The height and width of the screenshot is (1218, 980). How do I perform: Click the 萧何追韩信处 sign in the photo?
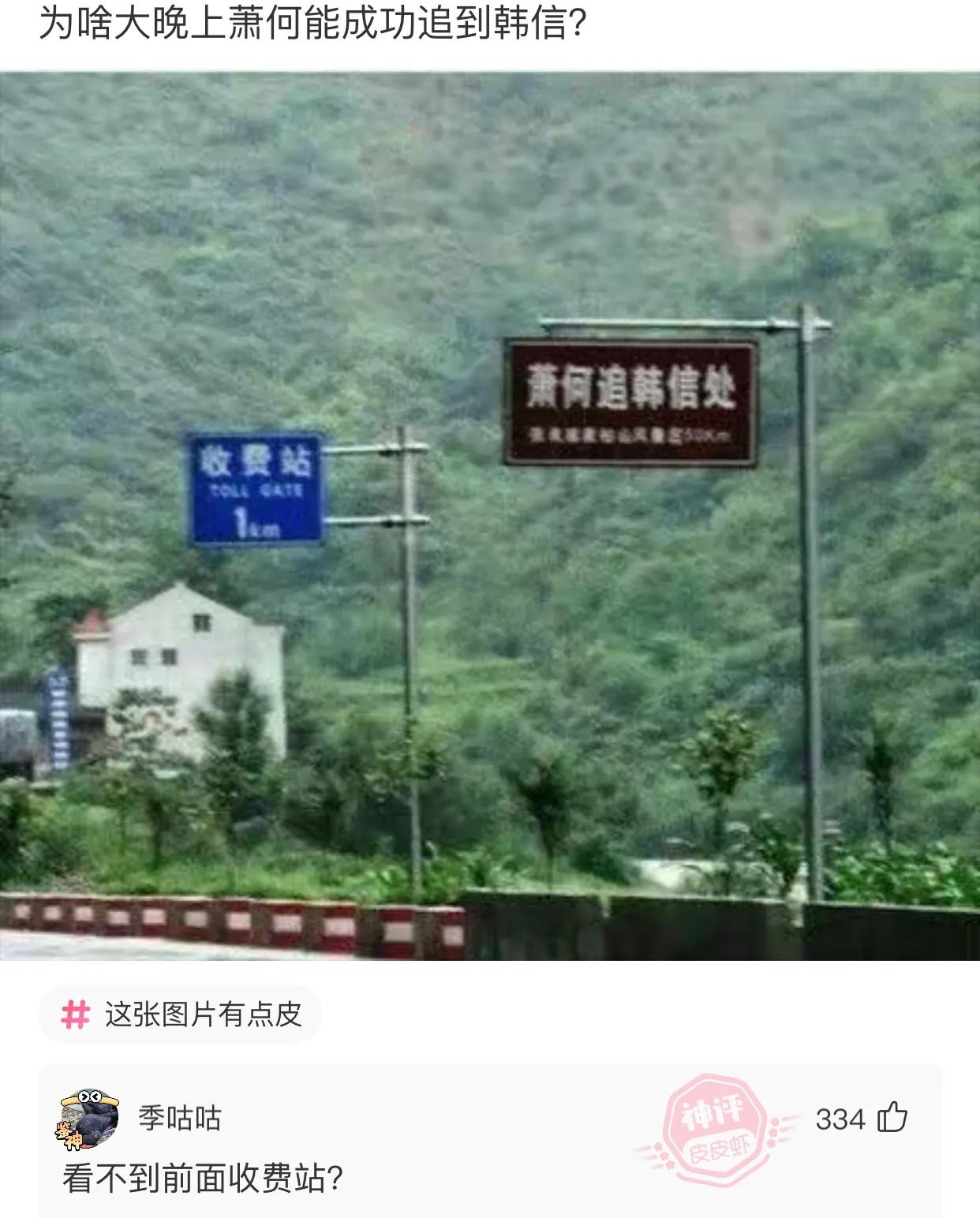[631, 398]
